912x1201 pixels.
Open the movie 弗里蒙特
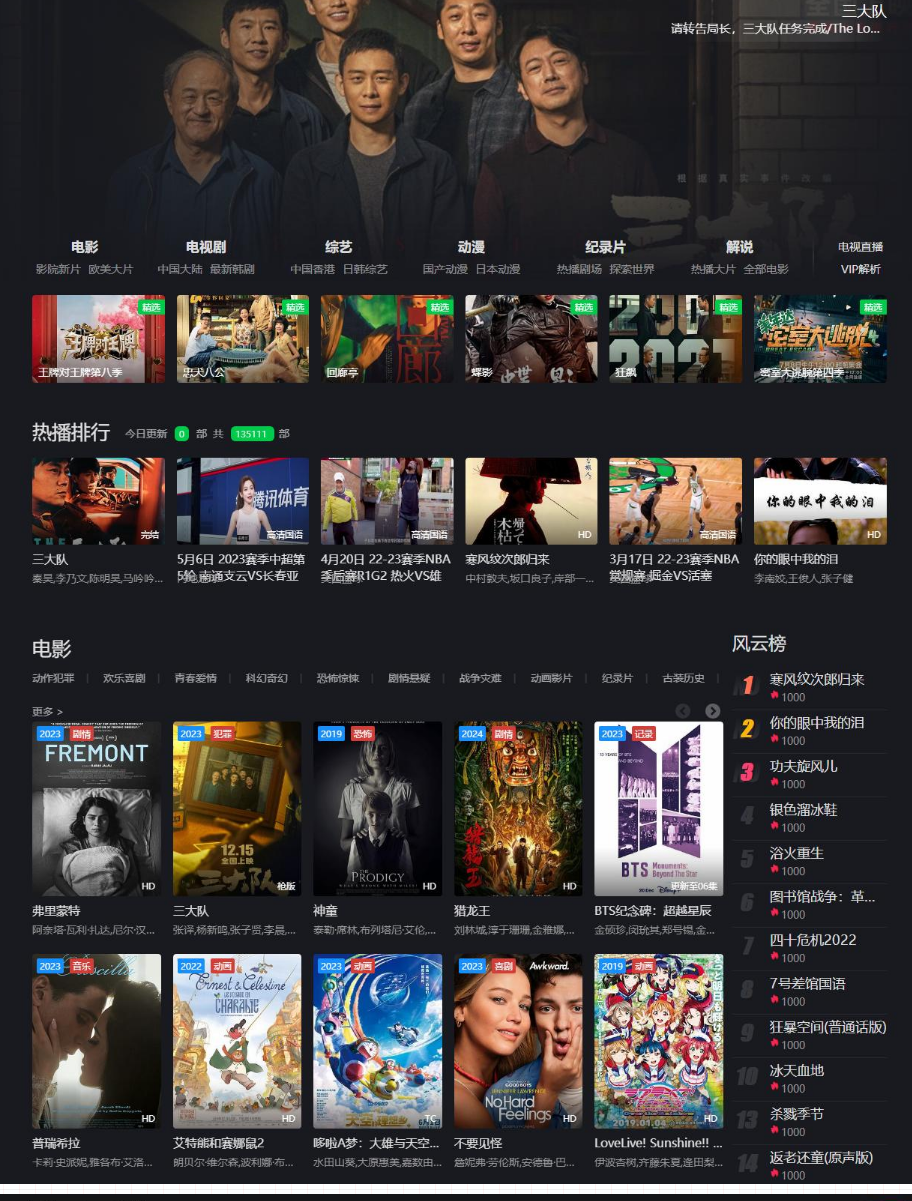coord(96,808)
